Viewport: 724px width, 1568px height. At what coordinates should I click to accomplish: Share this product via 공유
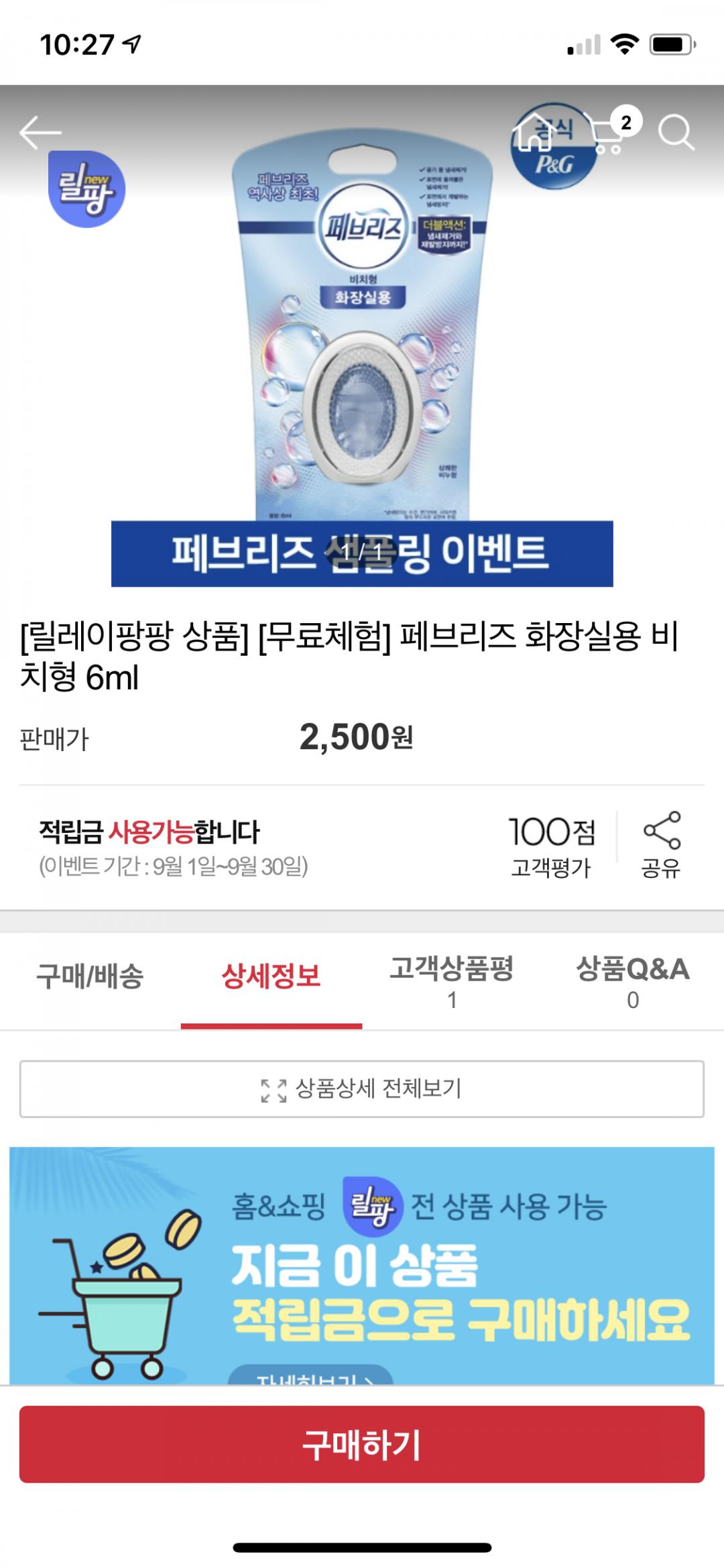[x=661, y=845]
